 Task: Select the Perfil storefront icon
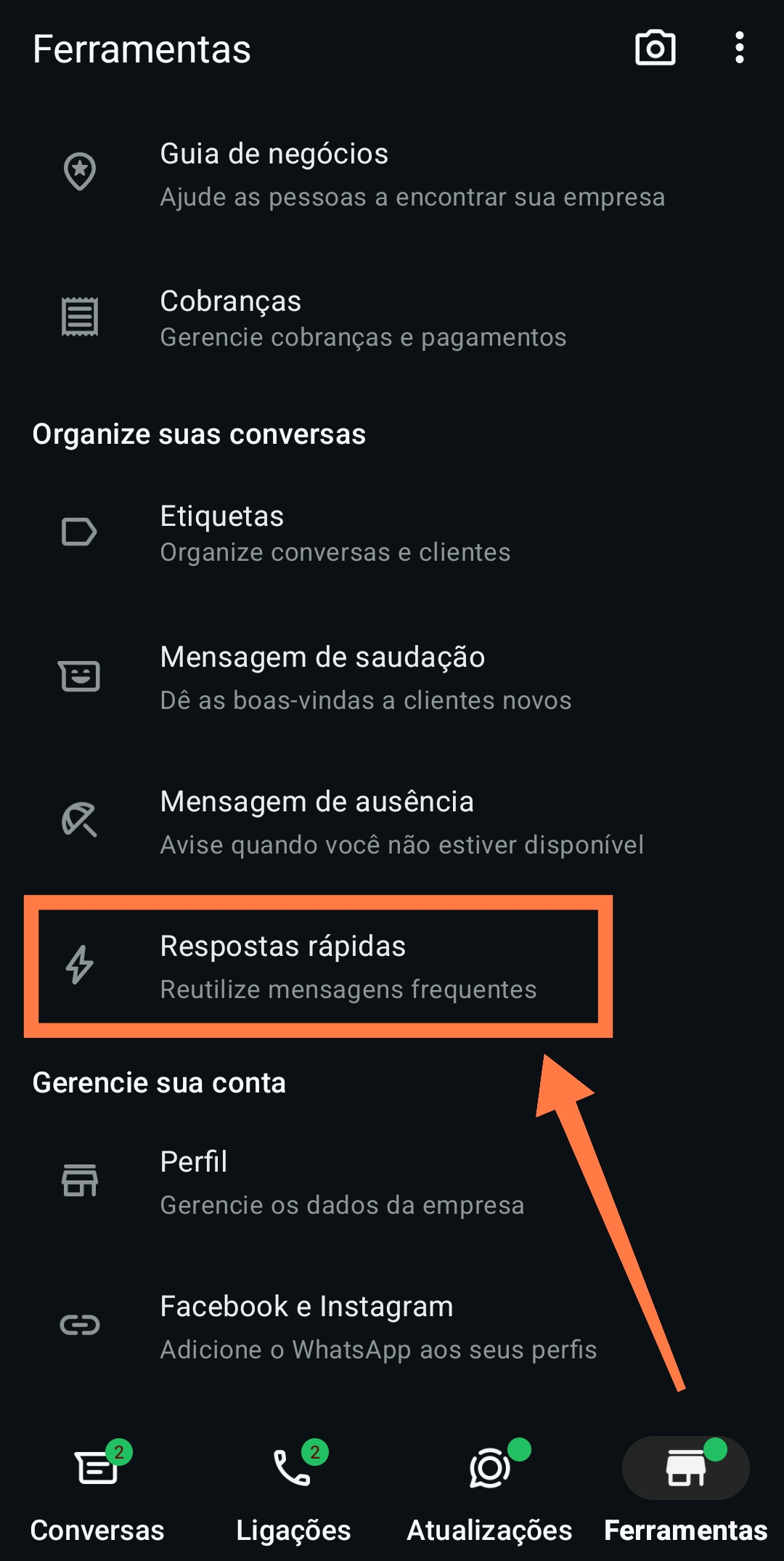pos(80,1180)
